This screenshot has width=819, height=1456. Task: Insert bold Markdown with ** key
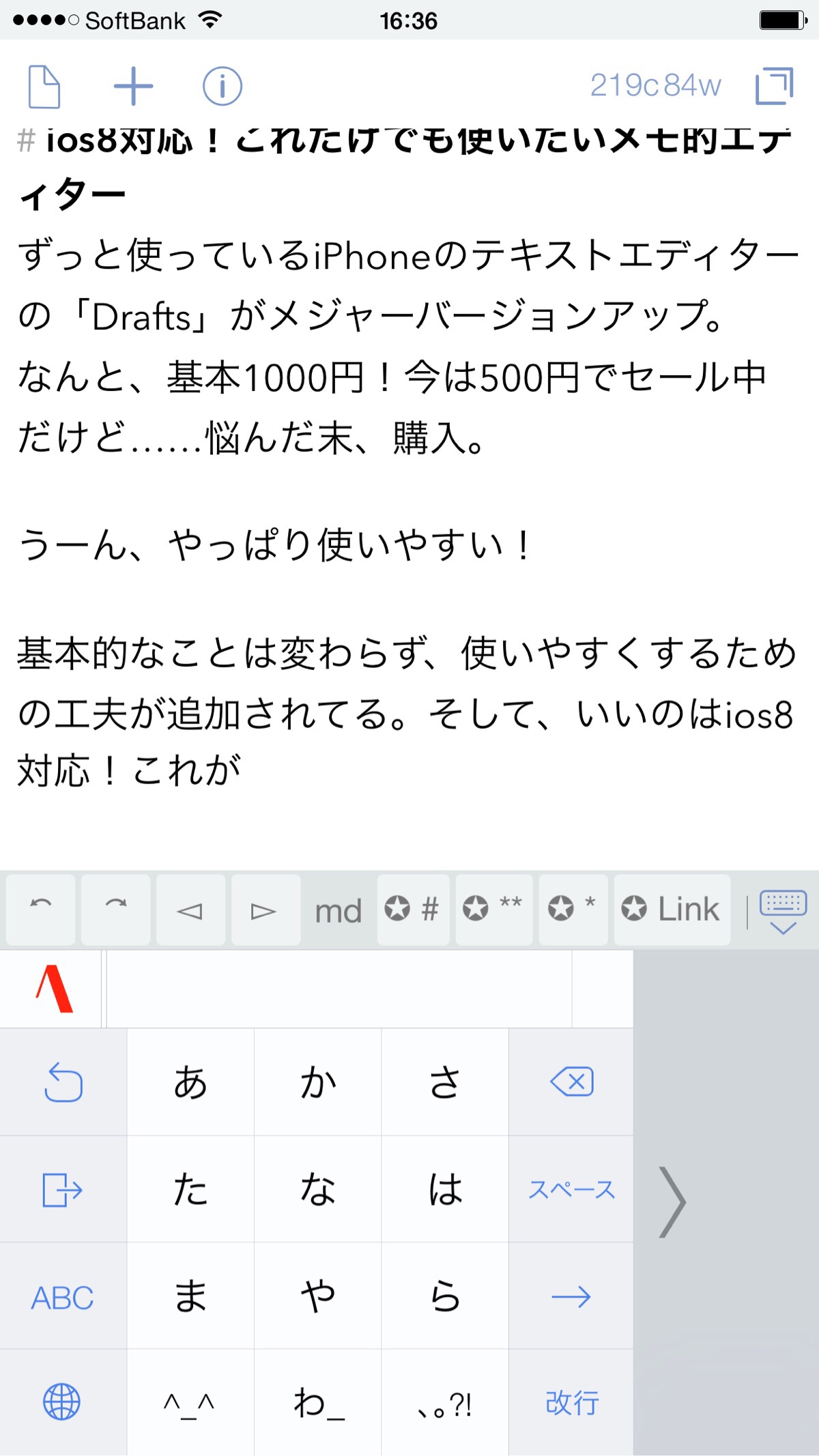(x=493, y=909)
